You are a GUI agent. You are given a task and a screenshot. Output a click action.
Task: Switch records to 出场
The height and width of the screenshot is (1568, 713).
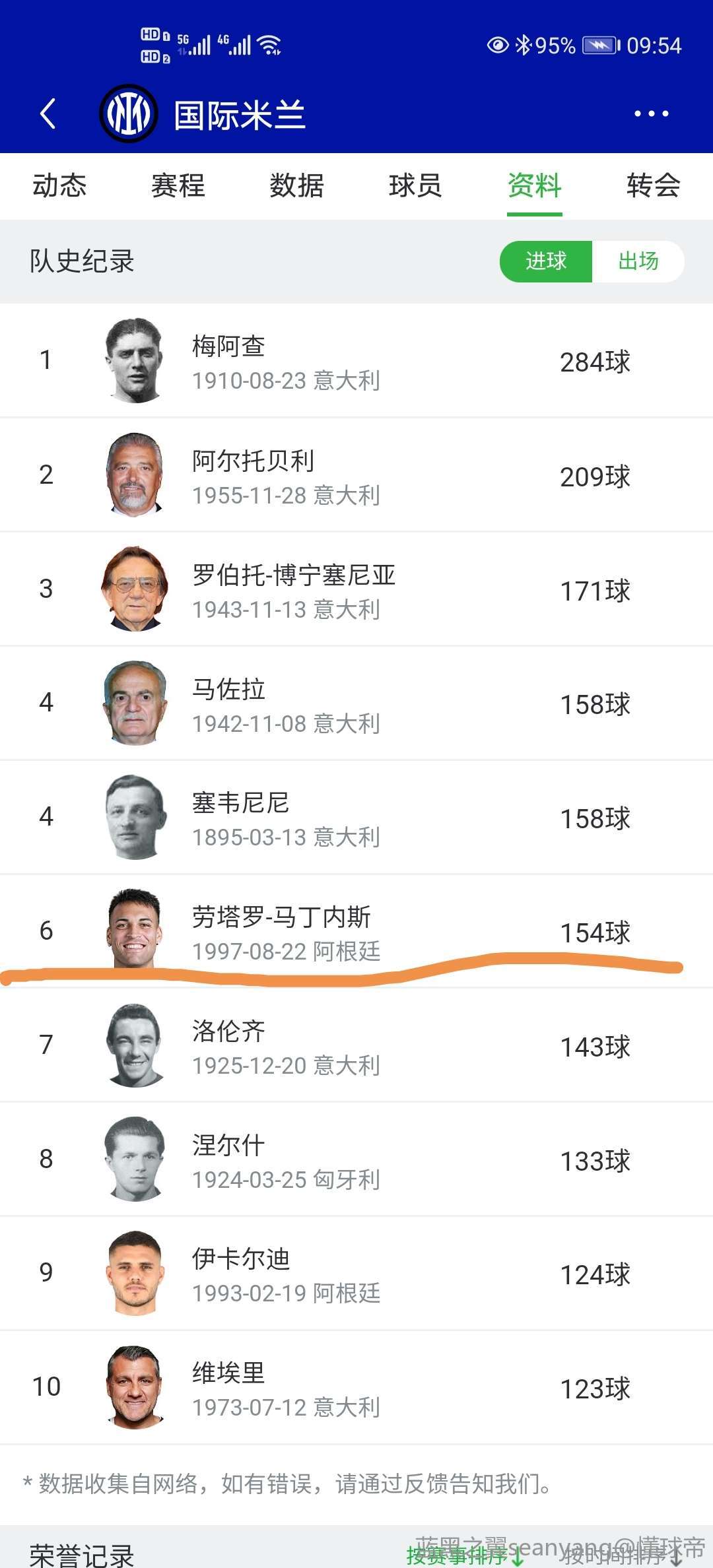[638, 261]
